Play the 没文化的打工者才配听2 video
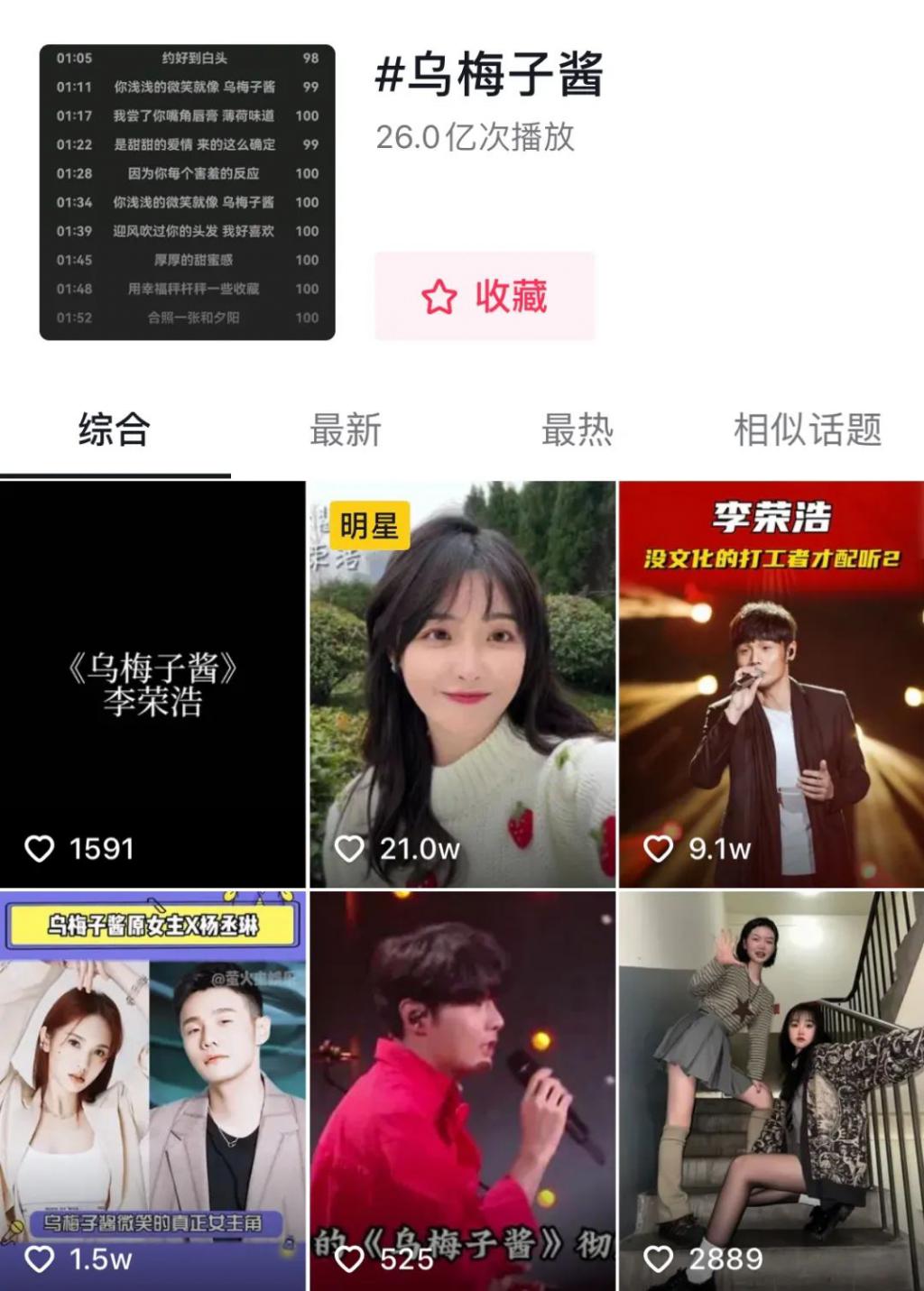 [772, 684]
